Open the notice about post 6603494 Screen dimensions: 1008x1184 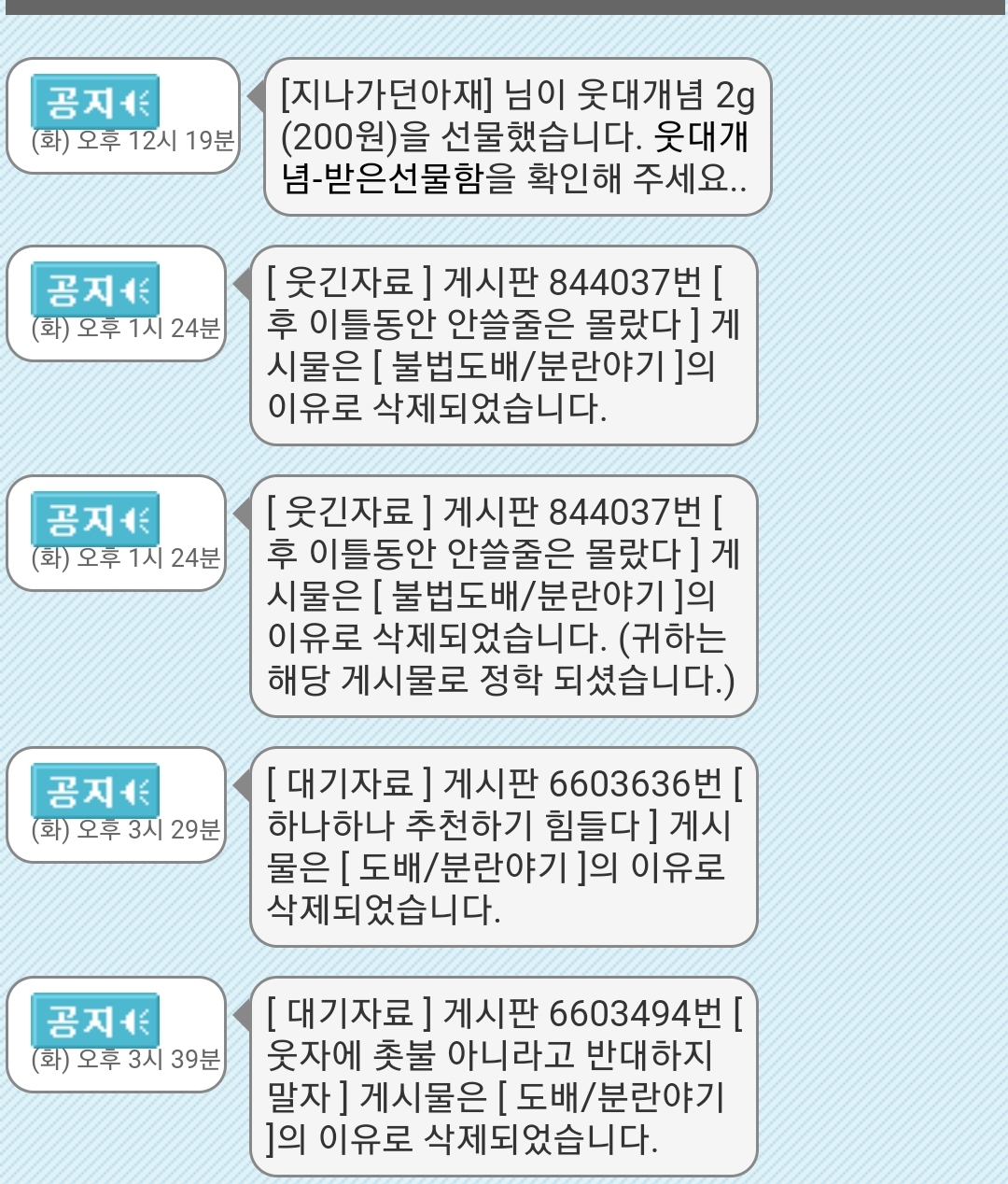[503, 1076]
